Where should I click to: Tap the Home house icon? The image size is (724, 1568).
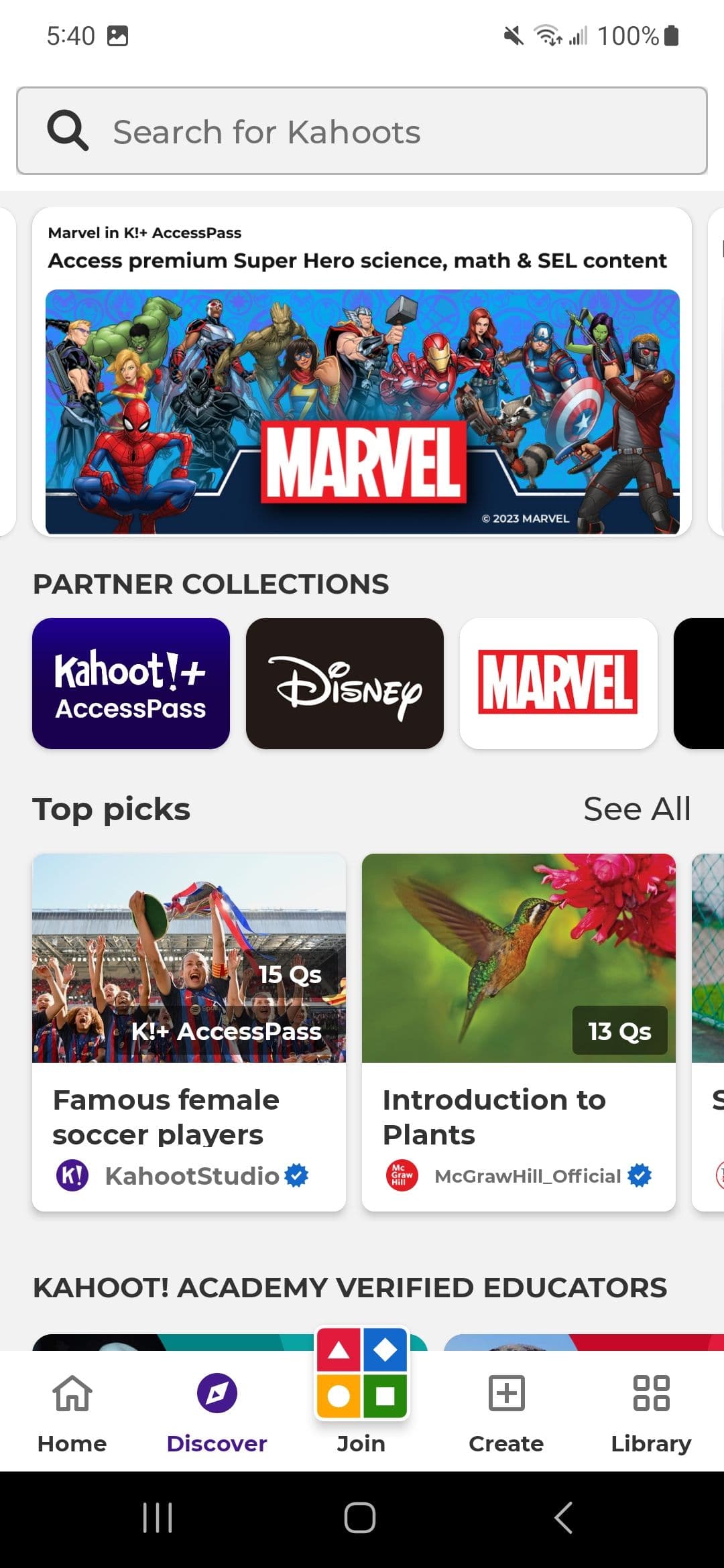[x=71, y=1394]
